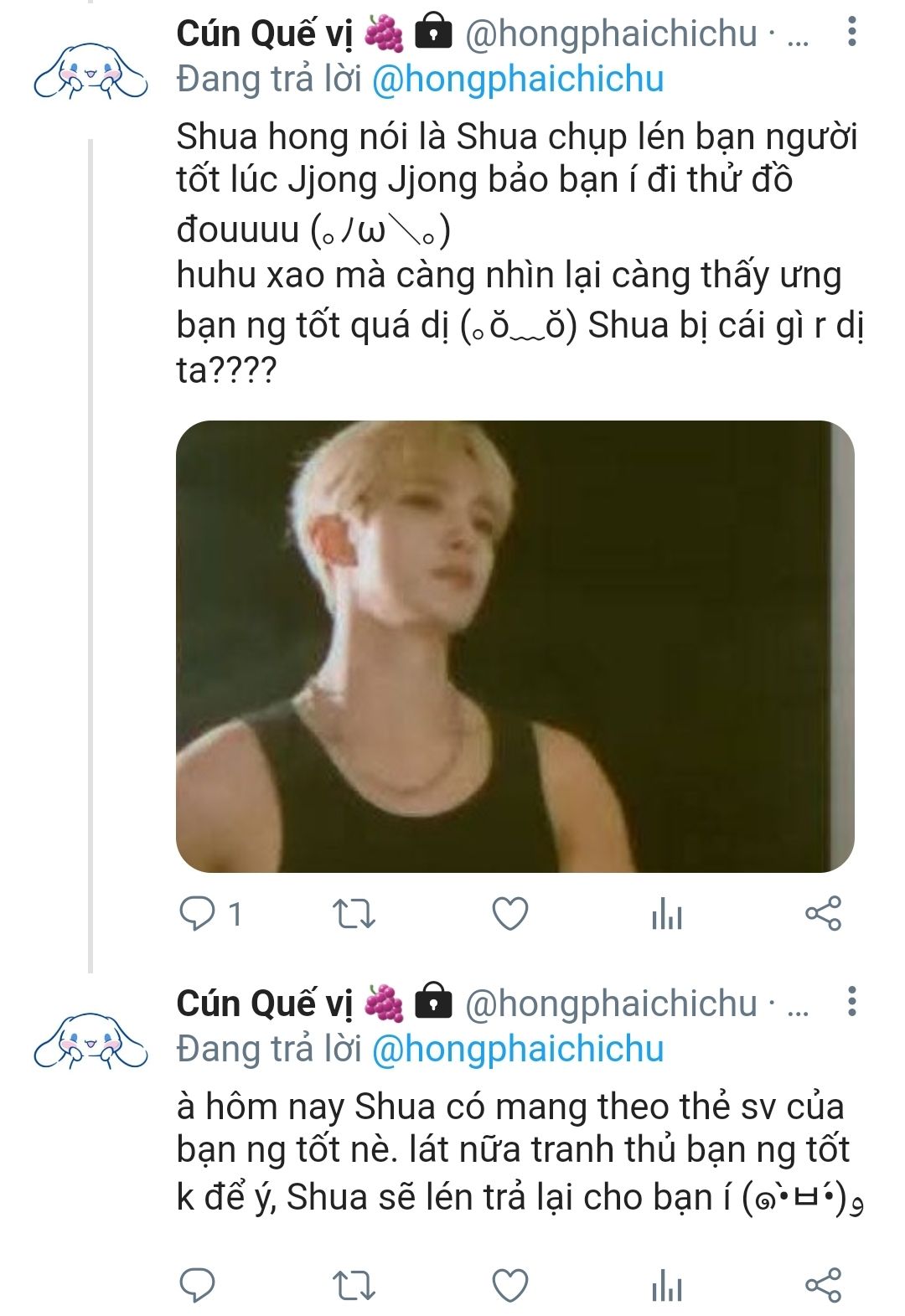This screenshot has height=1316, width=905.
Task: Retweet the tweet about thẻ sv
Action: (x=354, y=1284)
